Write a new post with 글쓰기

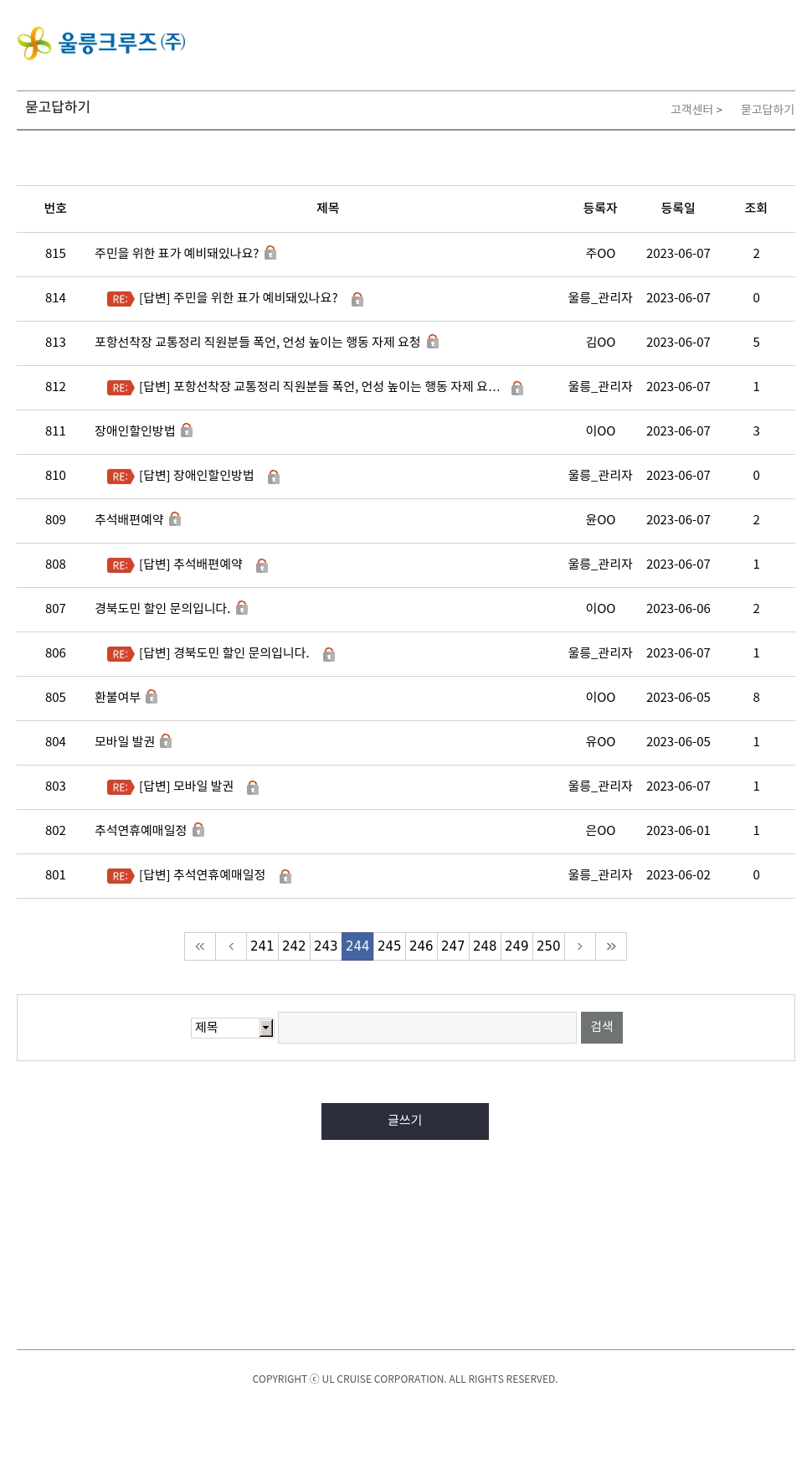click(x=405, y=1121)
